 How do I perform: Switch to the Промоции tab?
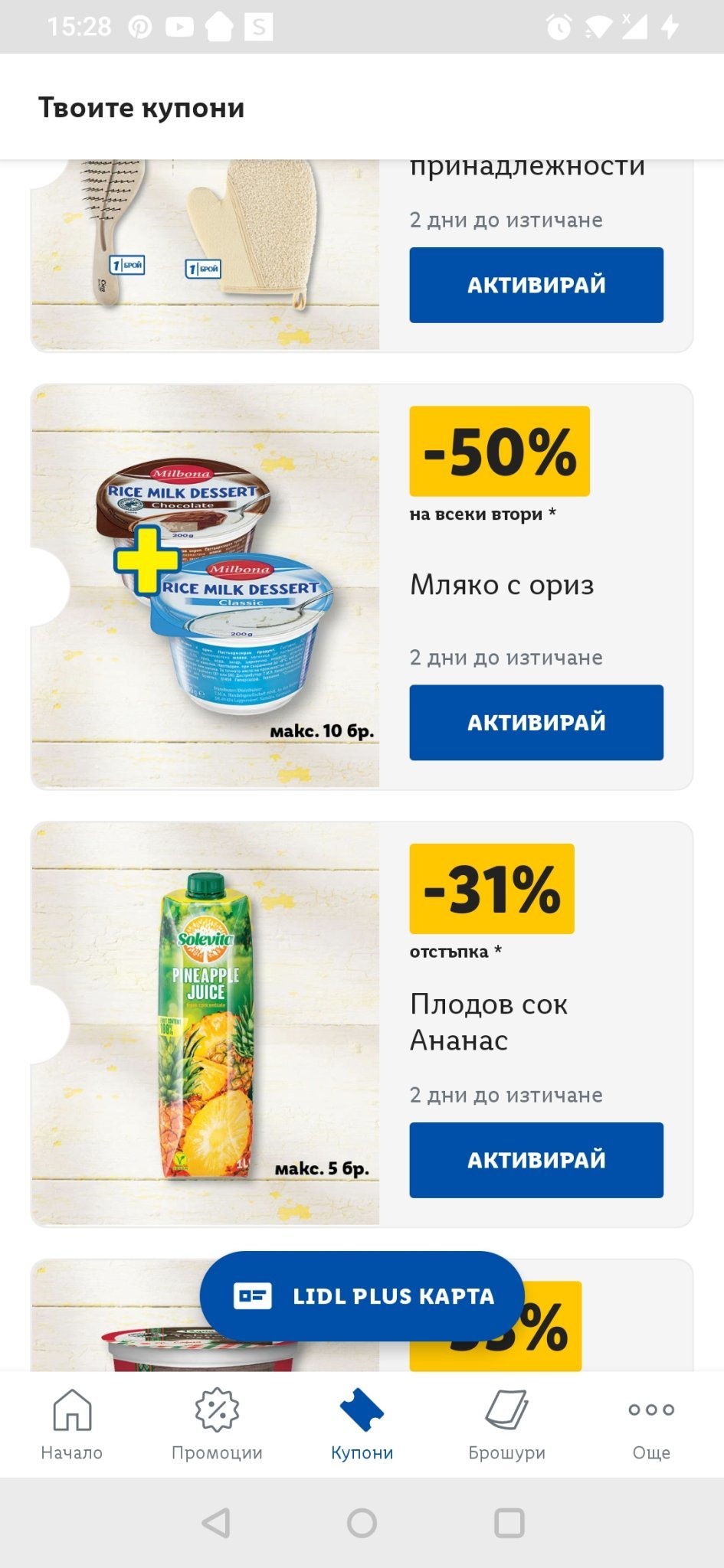pyautogui.click(x=217, y=1424)
